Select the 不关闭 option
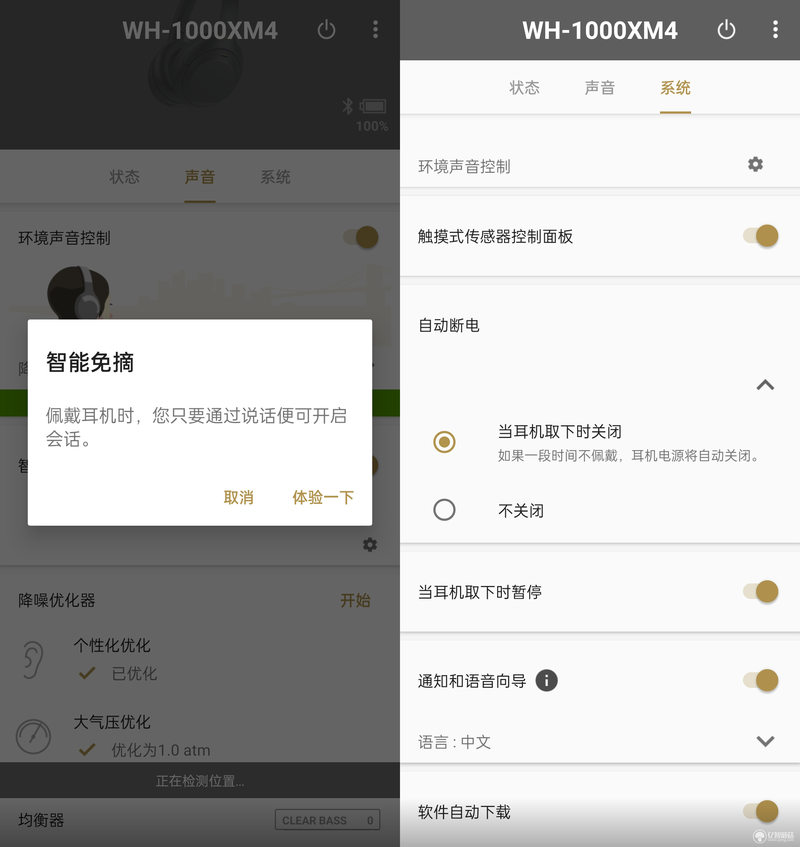The height and width of the screenshot is (847, 800). pyautogui.click(x=445, y=510)
